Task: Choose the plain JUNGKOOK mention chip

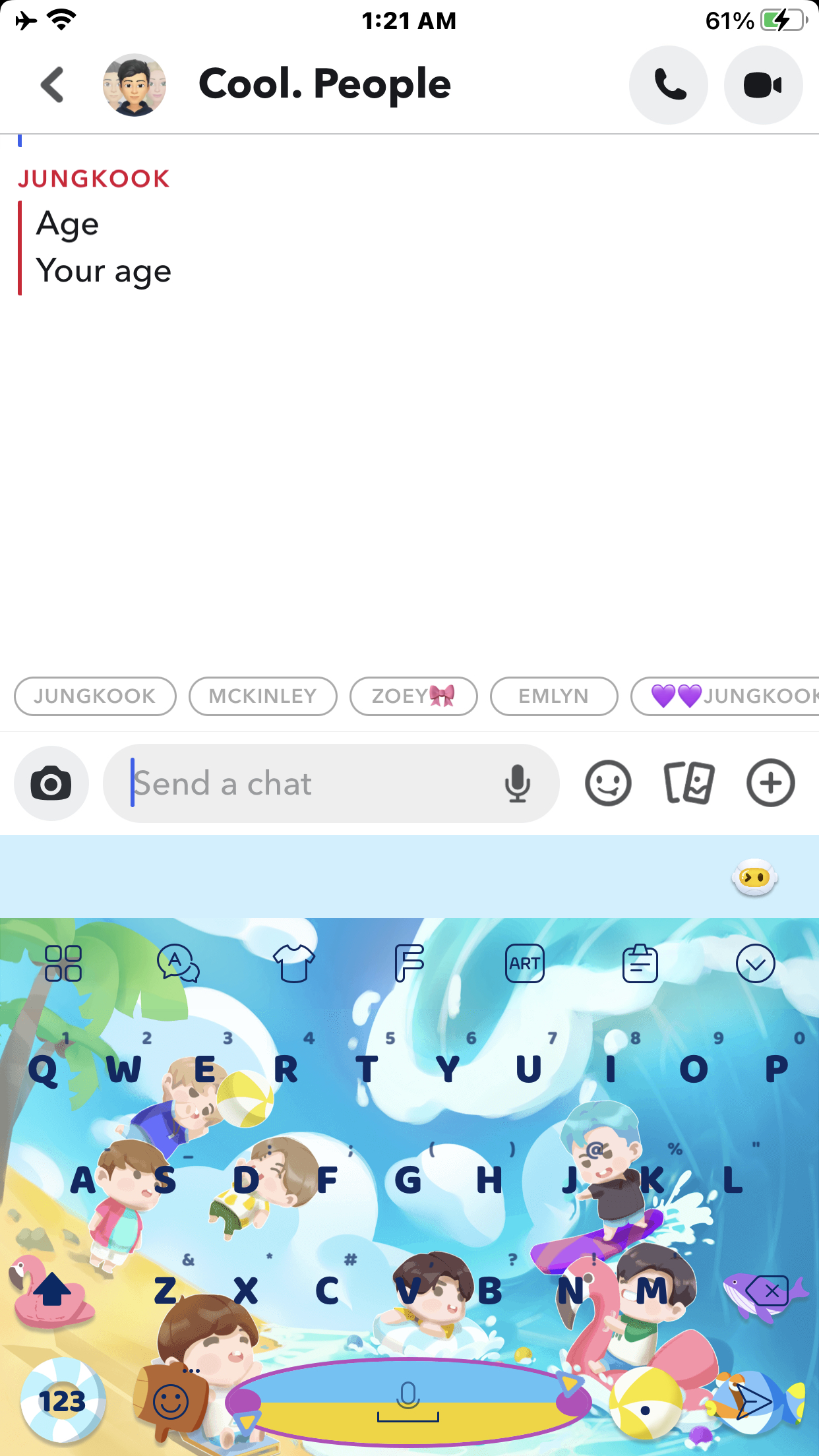Action: (95, 696)
